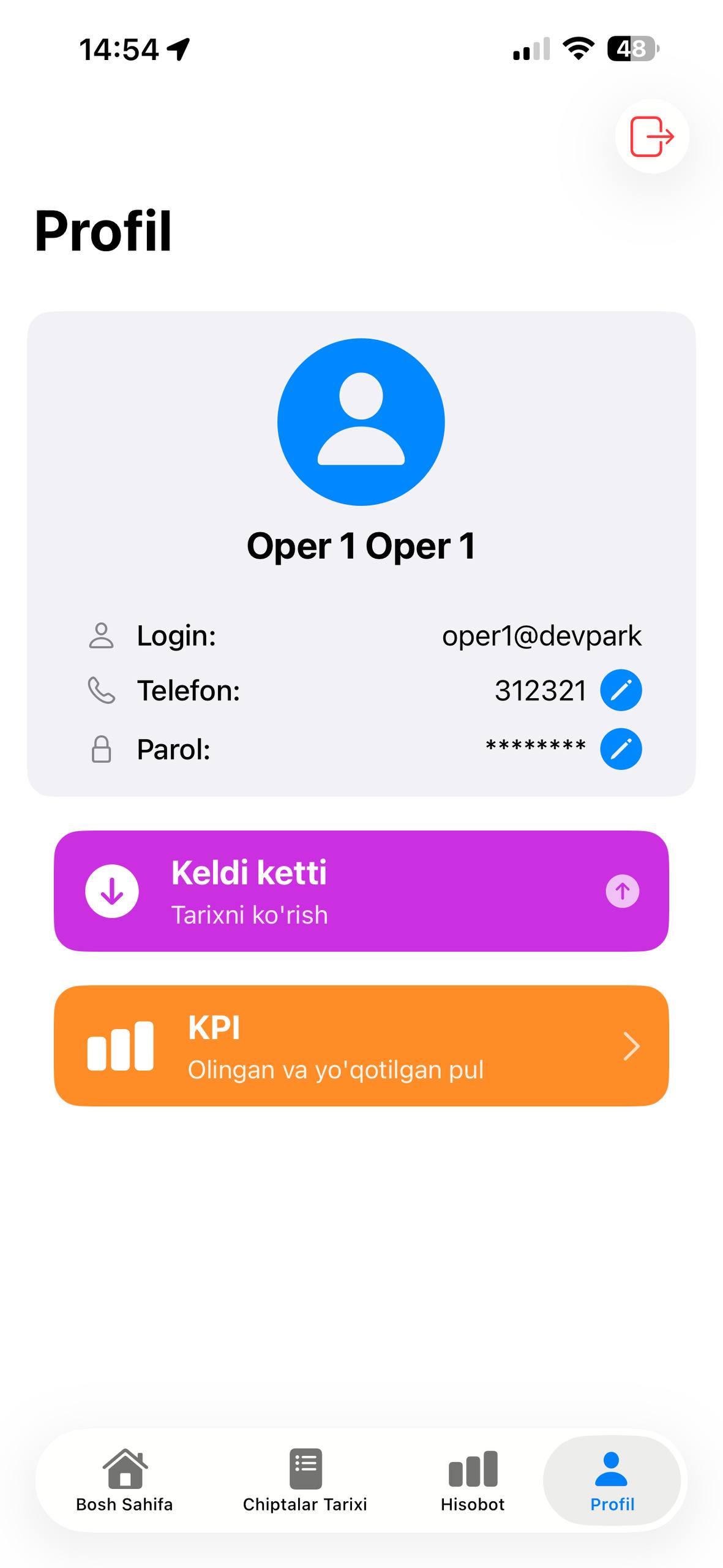This screenshot has width=723, height=1568.
Task: Select the Profil tab
Action: (612, 1480)
